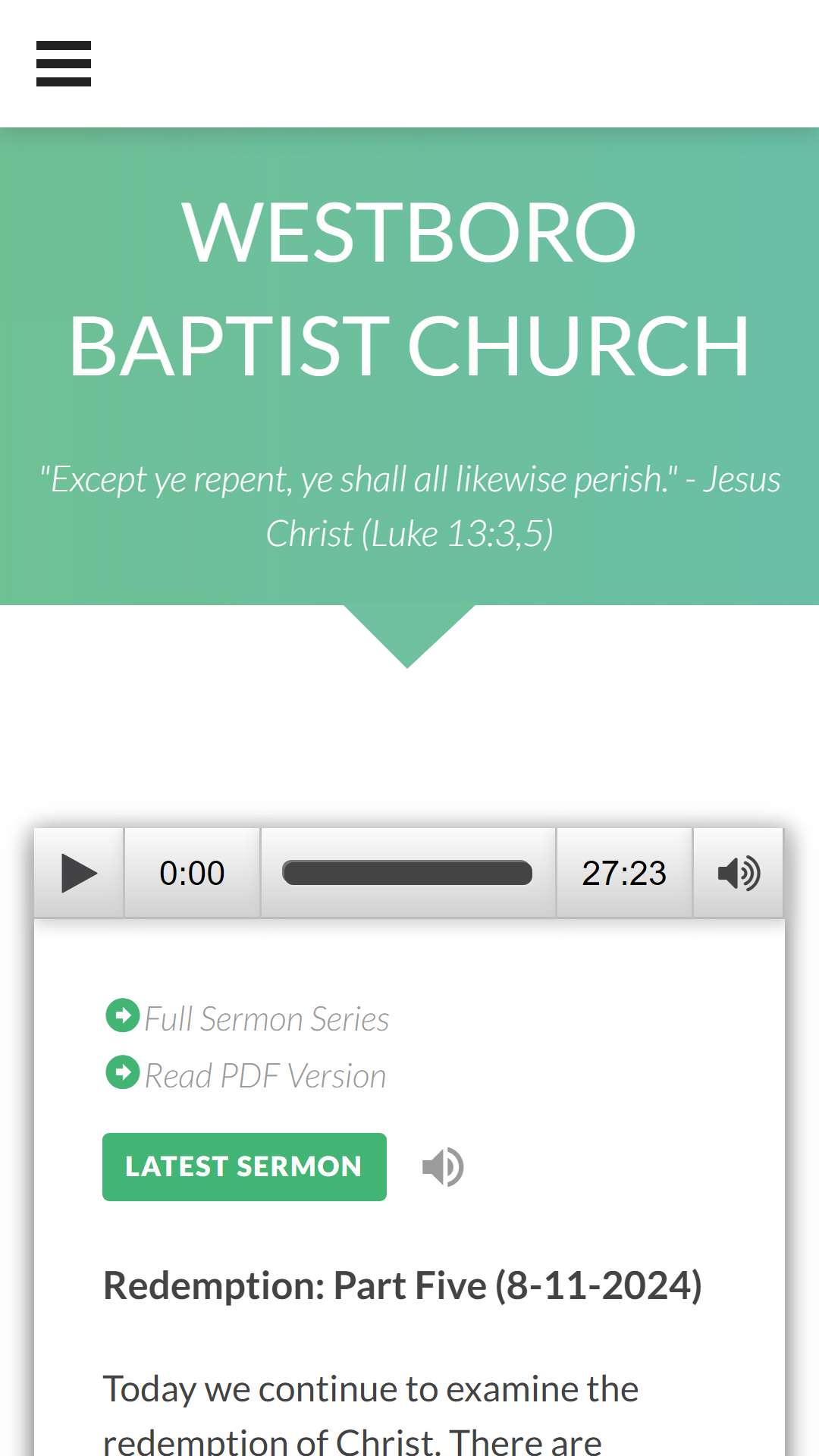This screenshot has width=819, height=1456.
Task: Tap the speaker icon beside Latest Sermon
Action: (x=443, y=1167)
